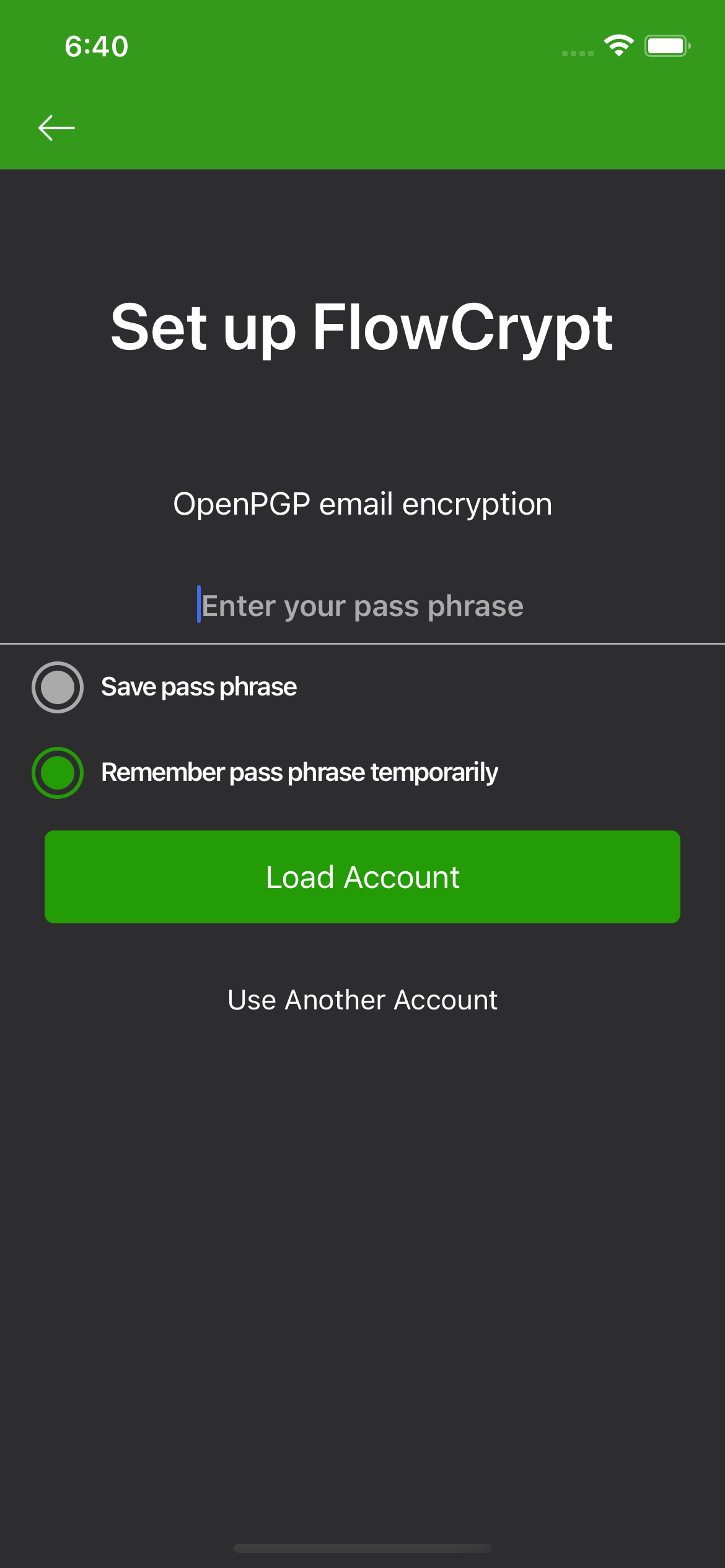Tap Use Another Account
725x1568 pixels.
pos(362,1000)
